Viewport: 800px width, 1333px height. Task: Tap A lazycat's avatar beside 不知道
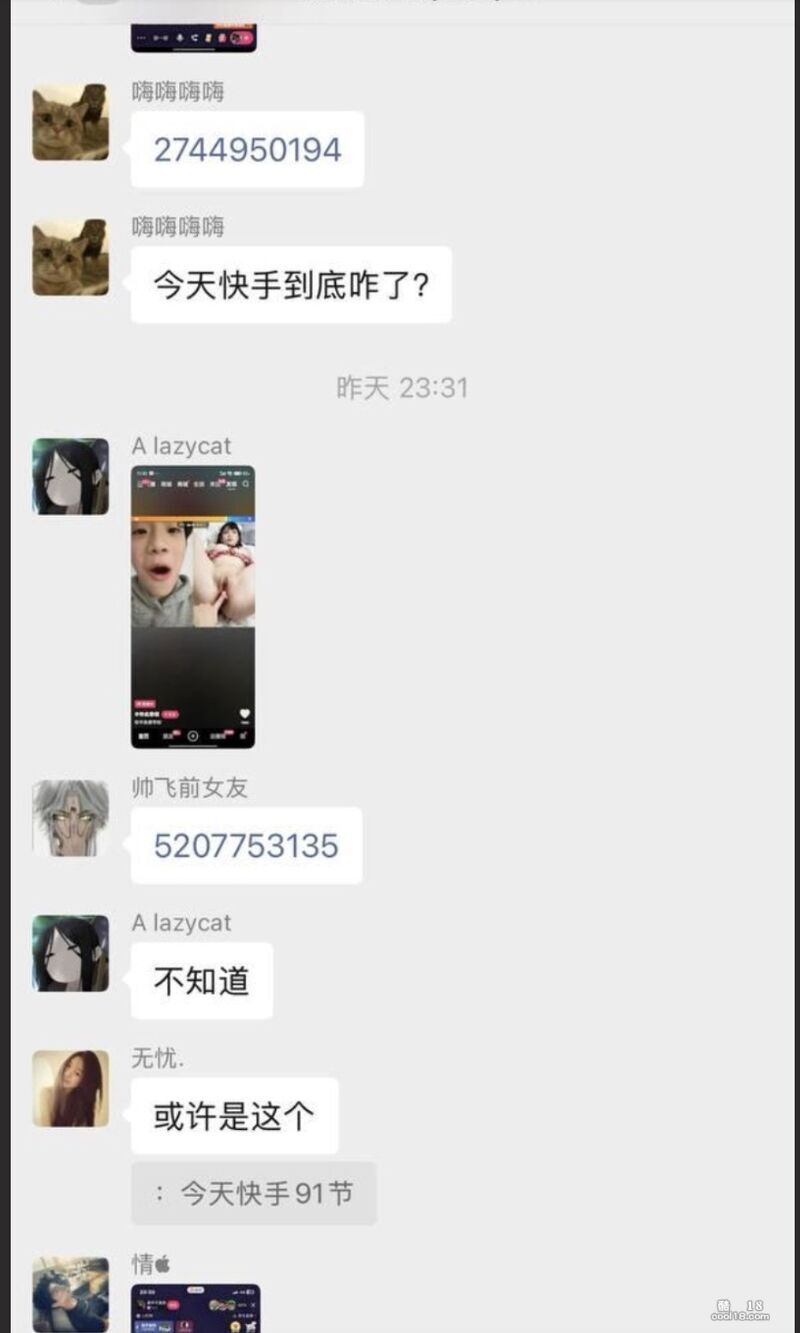pyautogui.click(x=70, y=953)
